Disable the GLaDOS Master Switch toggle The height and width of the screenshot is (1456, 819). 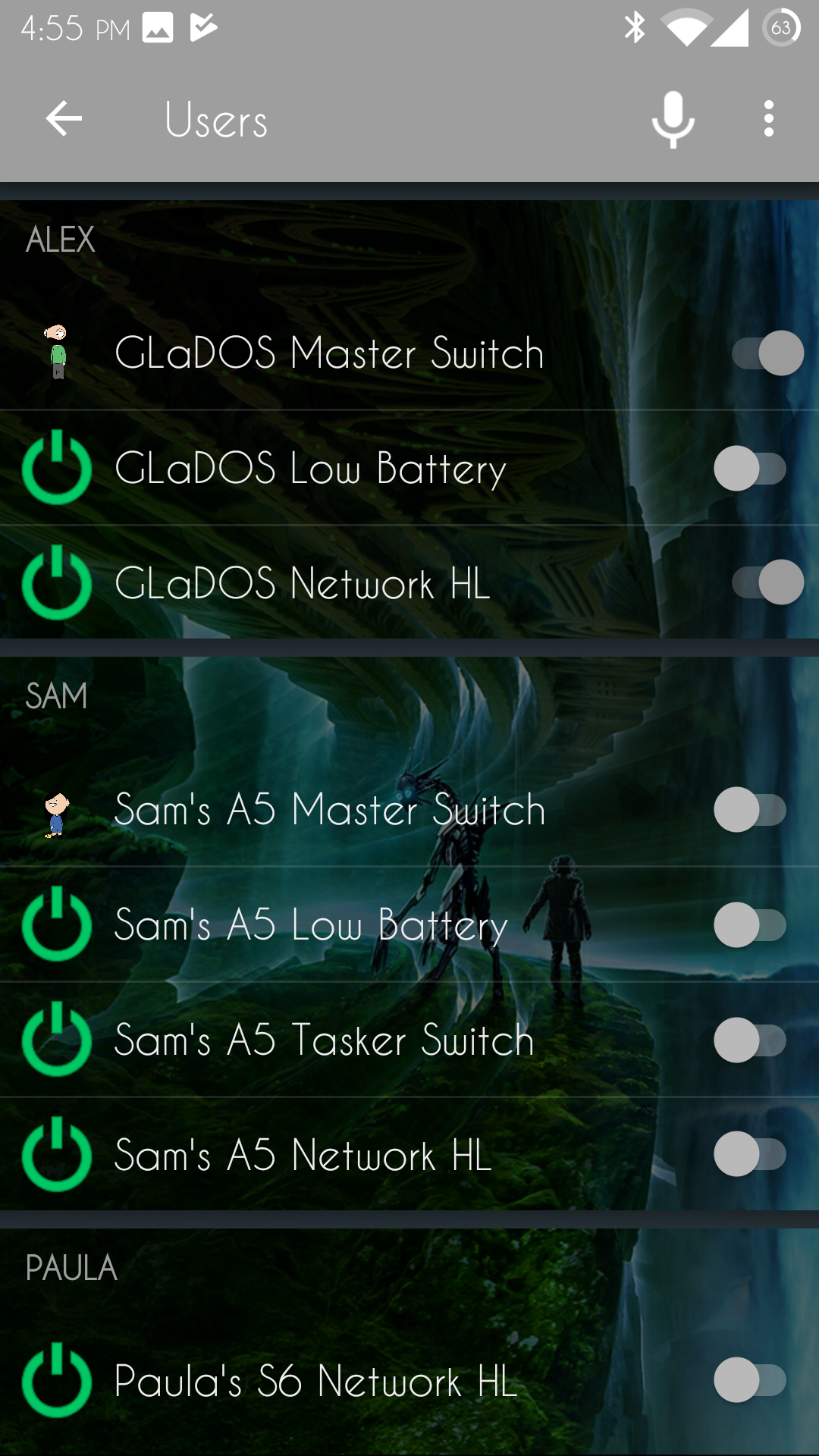tap(764, 351)
